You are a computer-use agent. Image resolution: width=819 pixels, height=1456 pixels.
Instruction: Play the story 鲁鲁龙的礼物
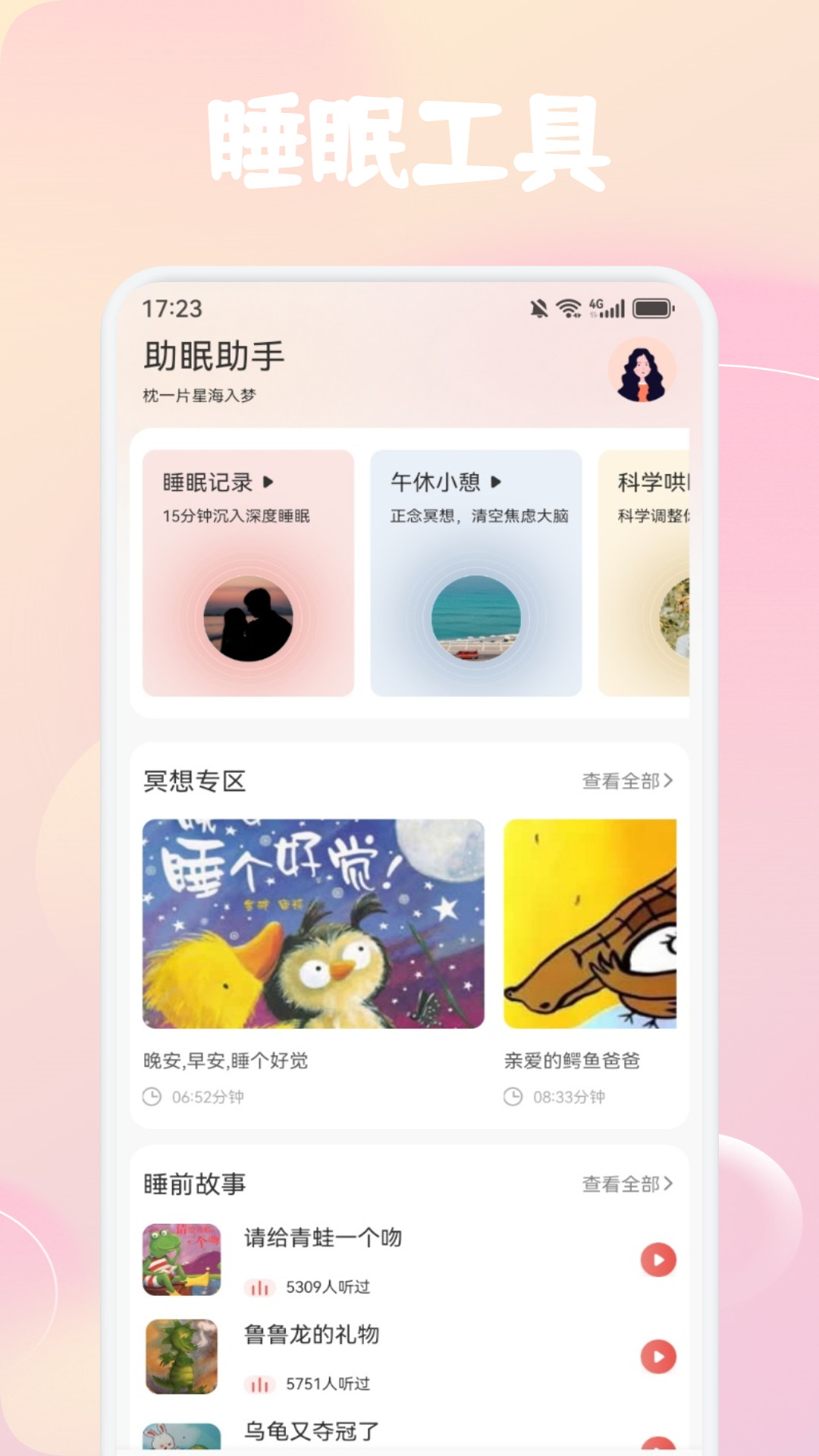[657, 1357]
